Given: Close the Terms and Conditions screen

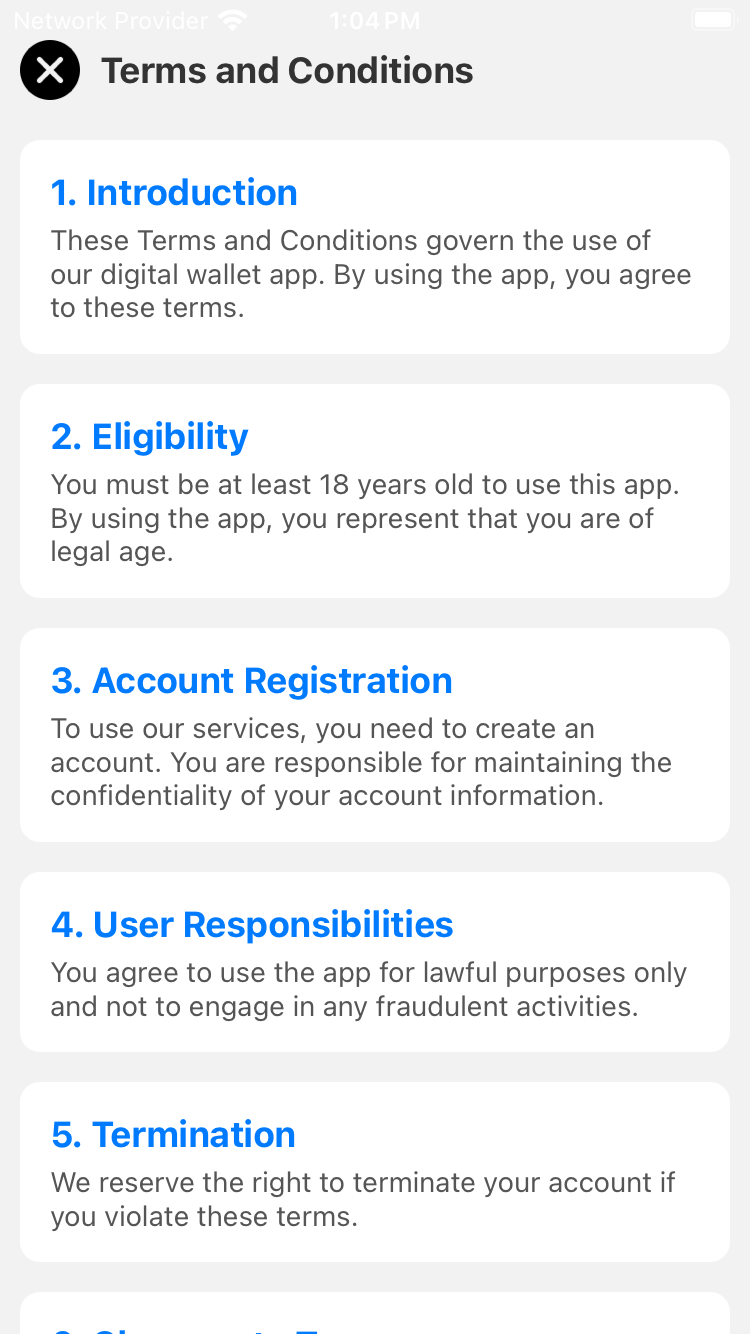Looking at the screenshot, I should click(50, 70).
